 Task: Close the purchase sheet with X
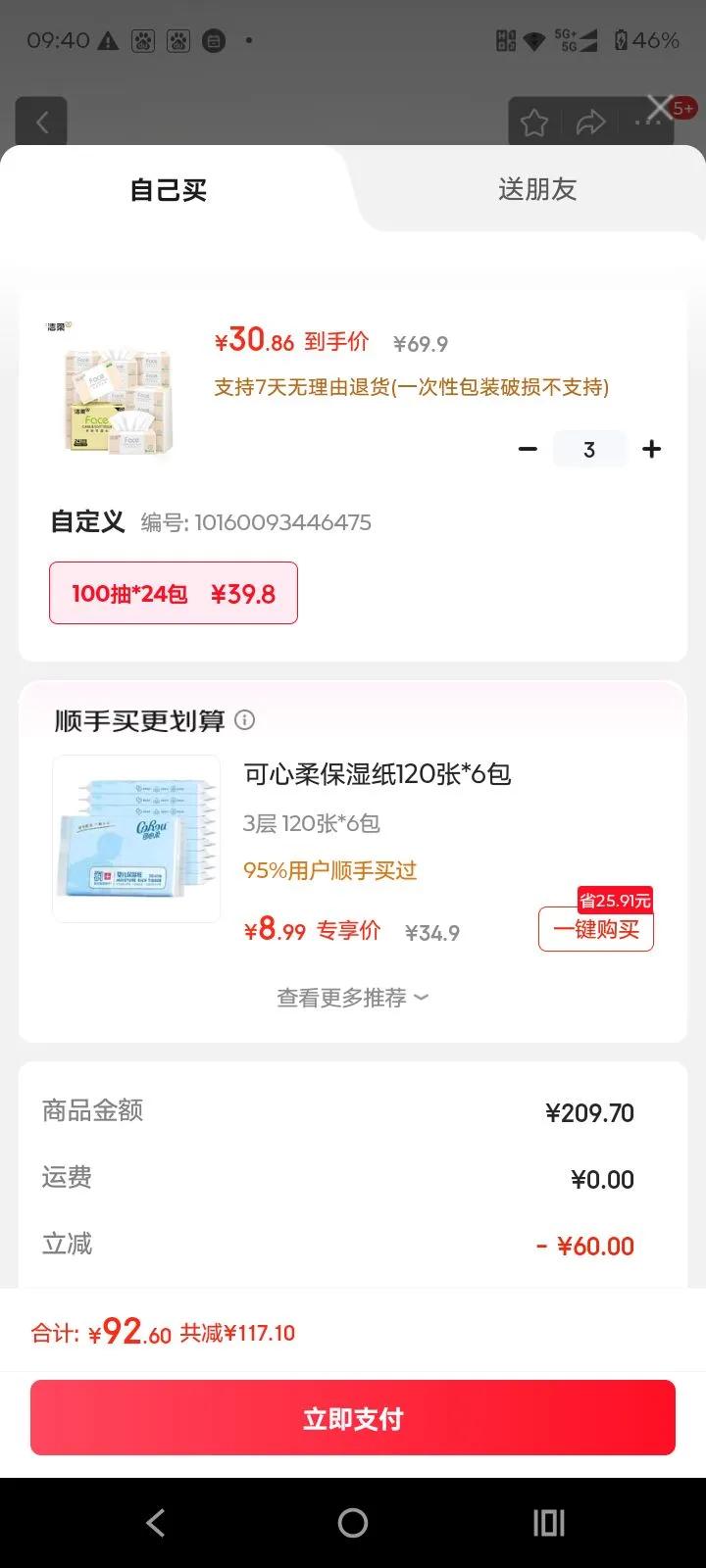(659, 107)
